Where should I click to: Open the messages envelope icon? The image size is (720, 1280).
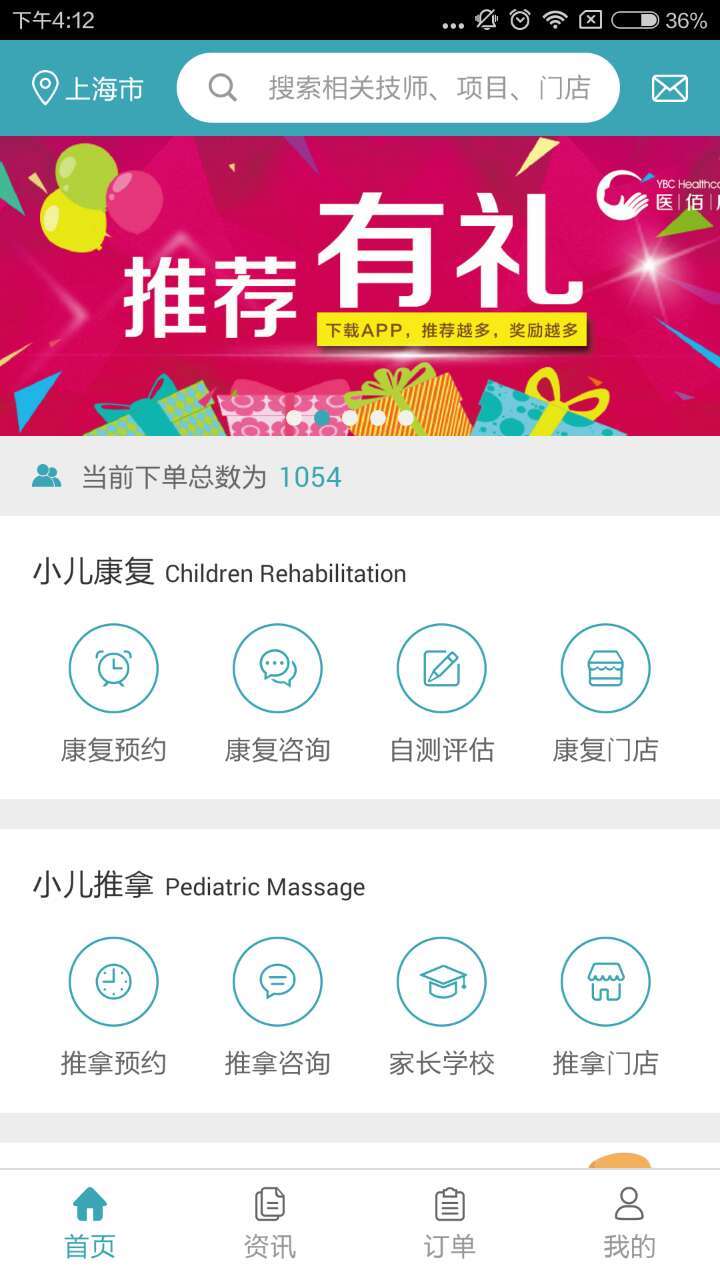669,89
